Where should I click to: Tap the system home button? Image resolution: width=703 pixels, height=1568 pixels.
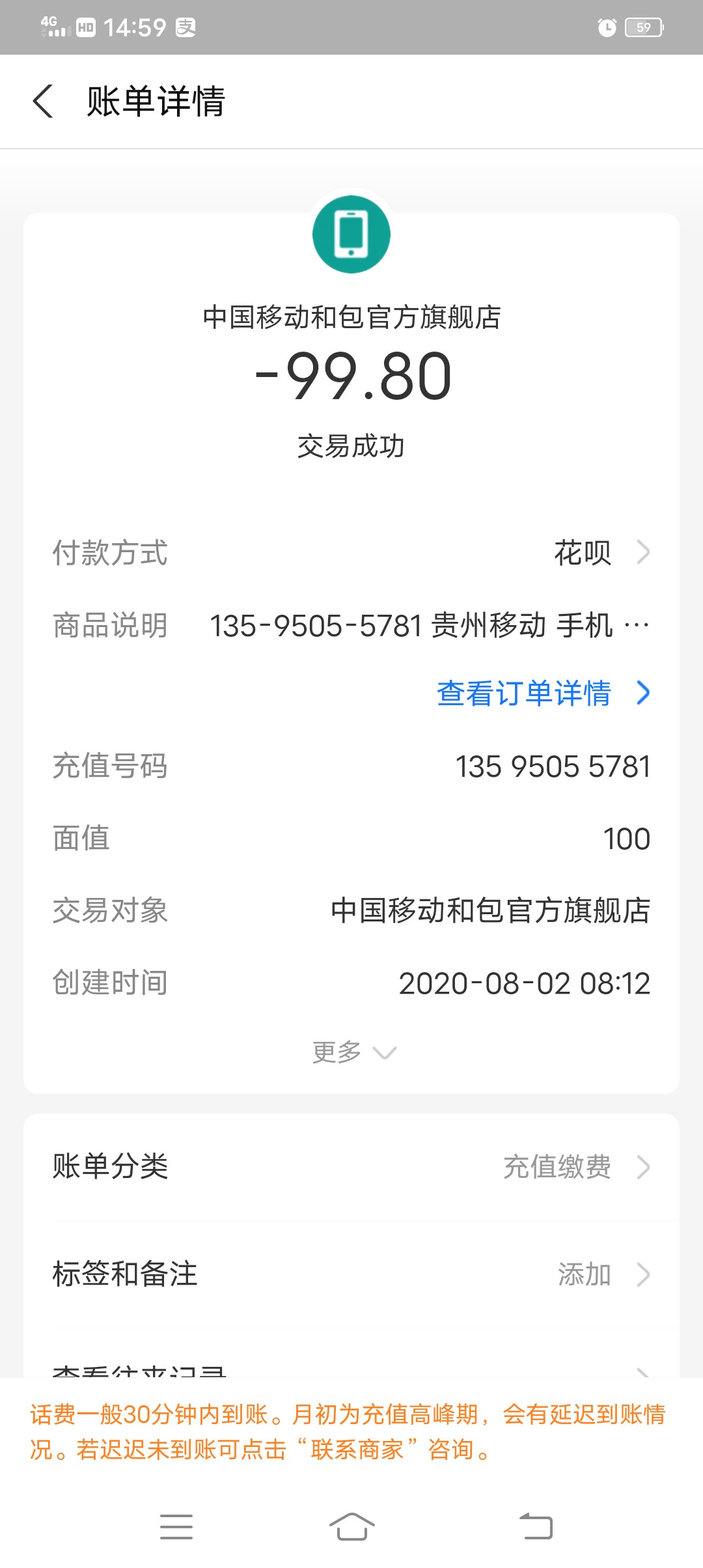coord(351,1526)
